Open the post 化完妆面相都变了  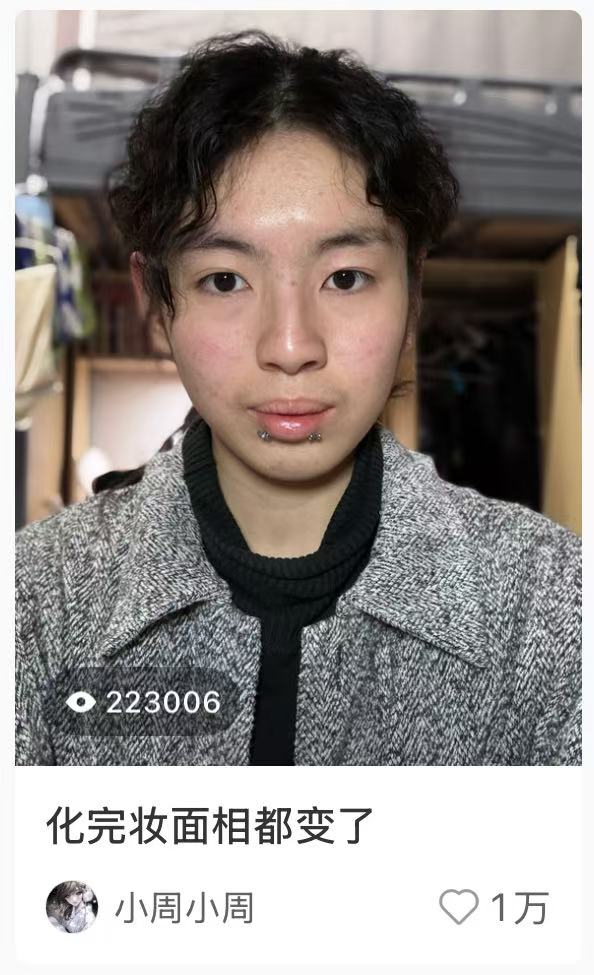tap(210, 826)
